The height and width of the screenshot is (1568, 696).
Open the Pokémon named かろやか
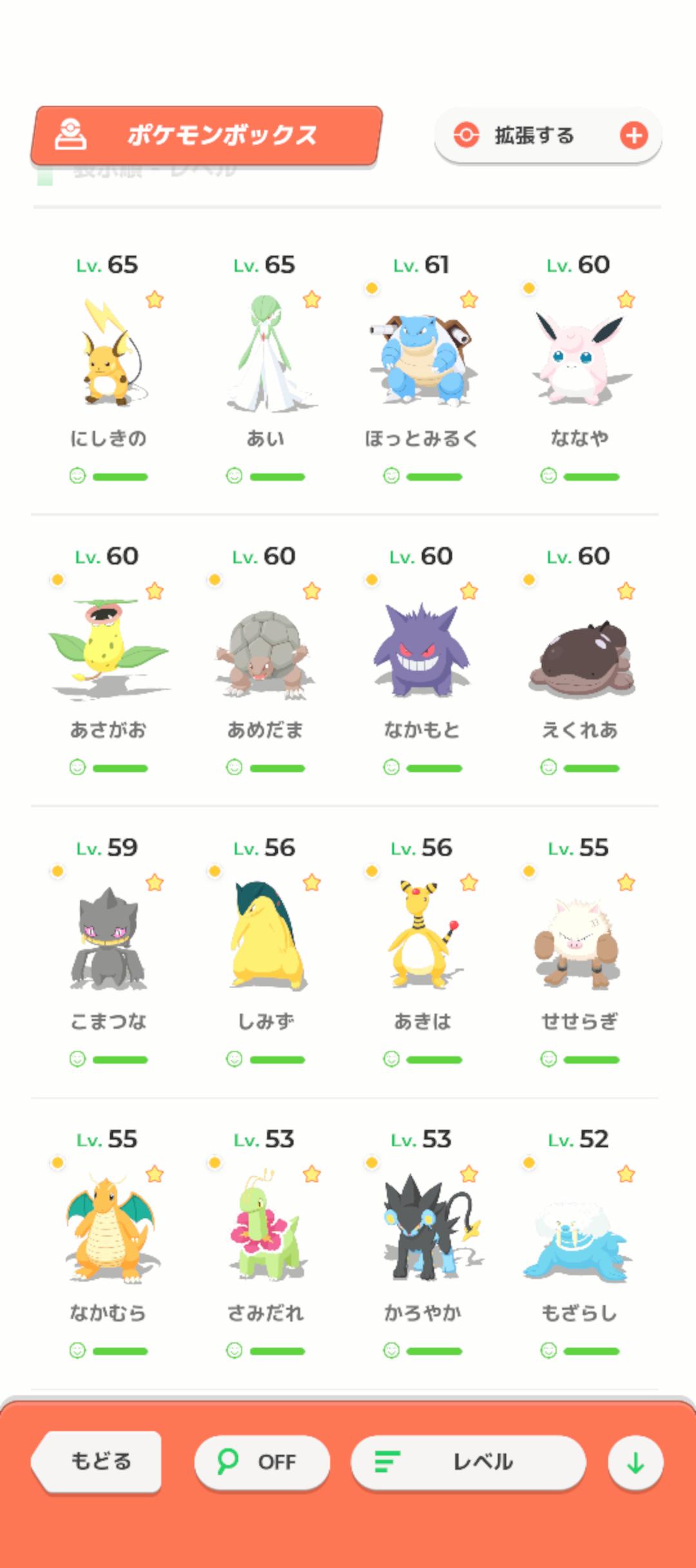pos(422,1233)
